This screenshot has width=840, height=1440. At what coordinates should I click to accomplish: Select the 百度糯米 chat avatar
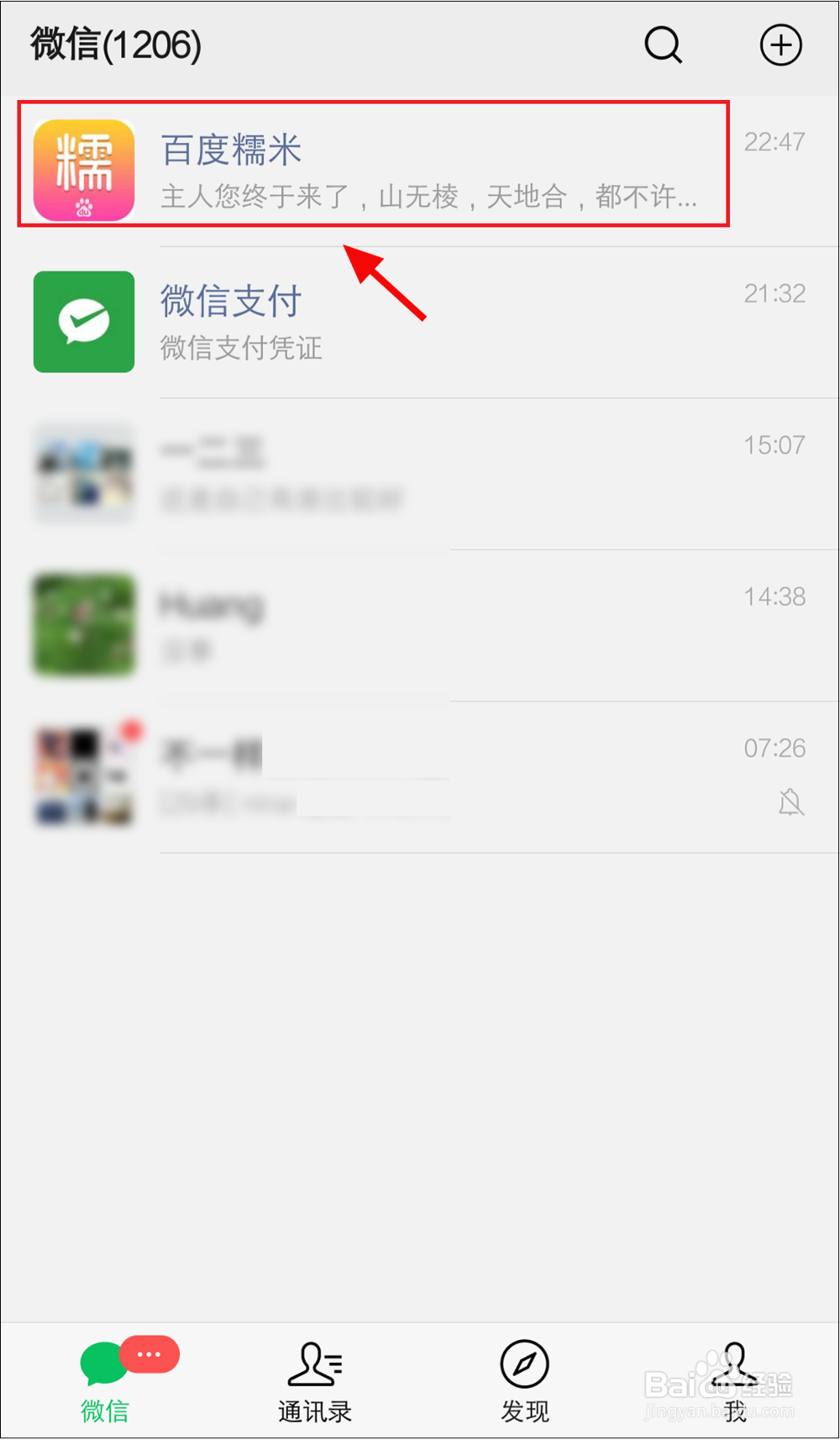tap(82, 168)
